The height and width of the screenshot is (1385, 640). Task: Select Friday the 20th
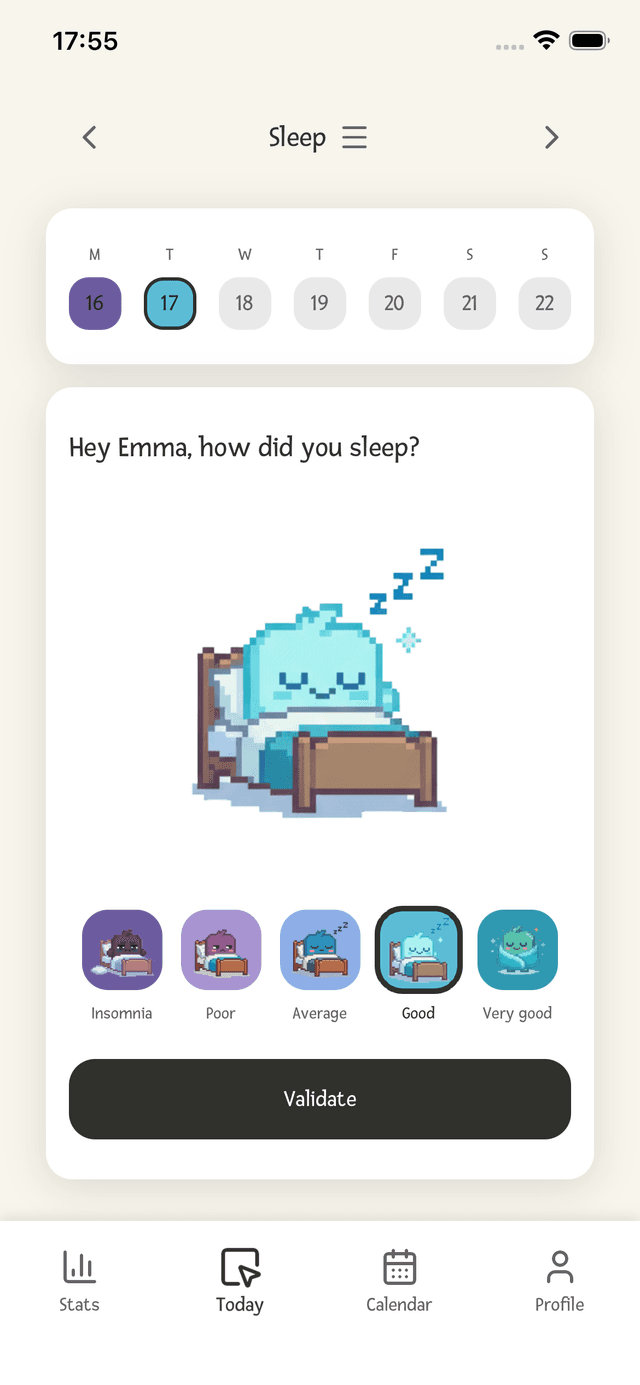click(395, 303)
